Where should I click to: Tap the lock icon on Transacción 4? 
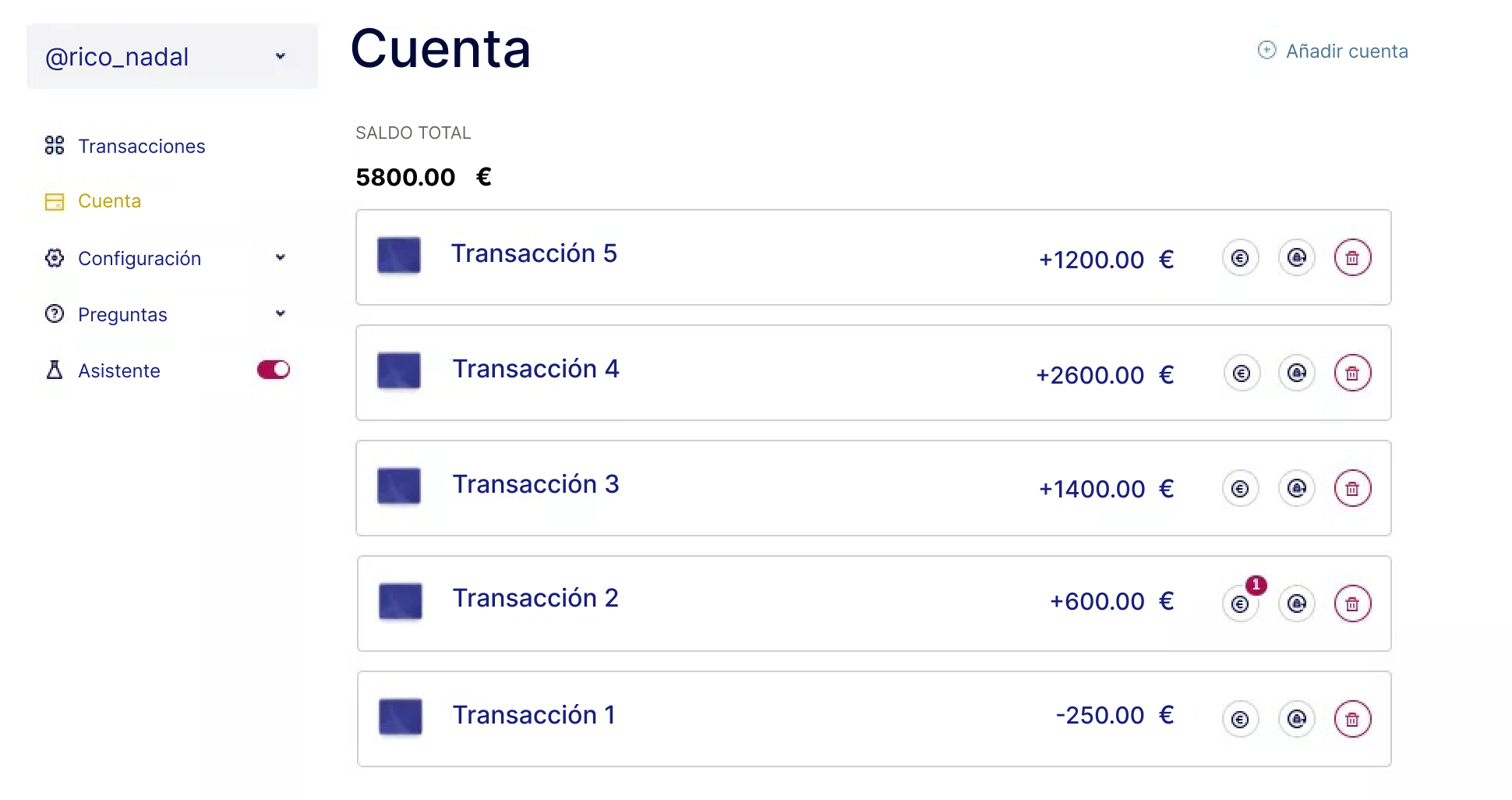pyautogui.click(x=1297, y=373)
